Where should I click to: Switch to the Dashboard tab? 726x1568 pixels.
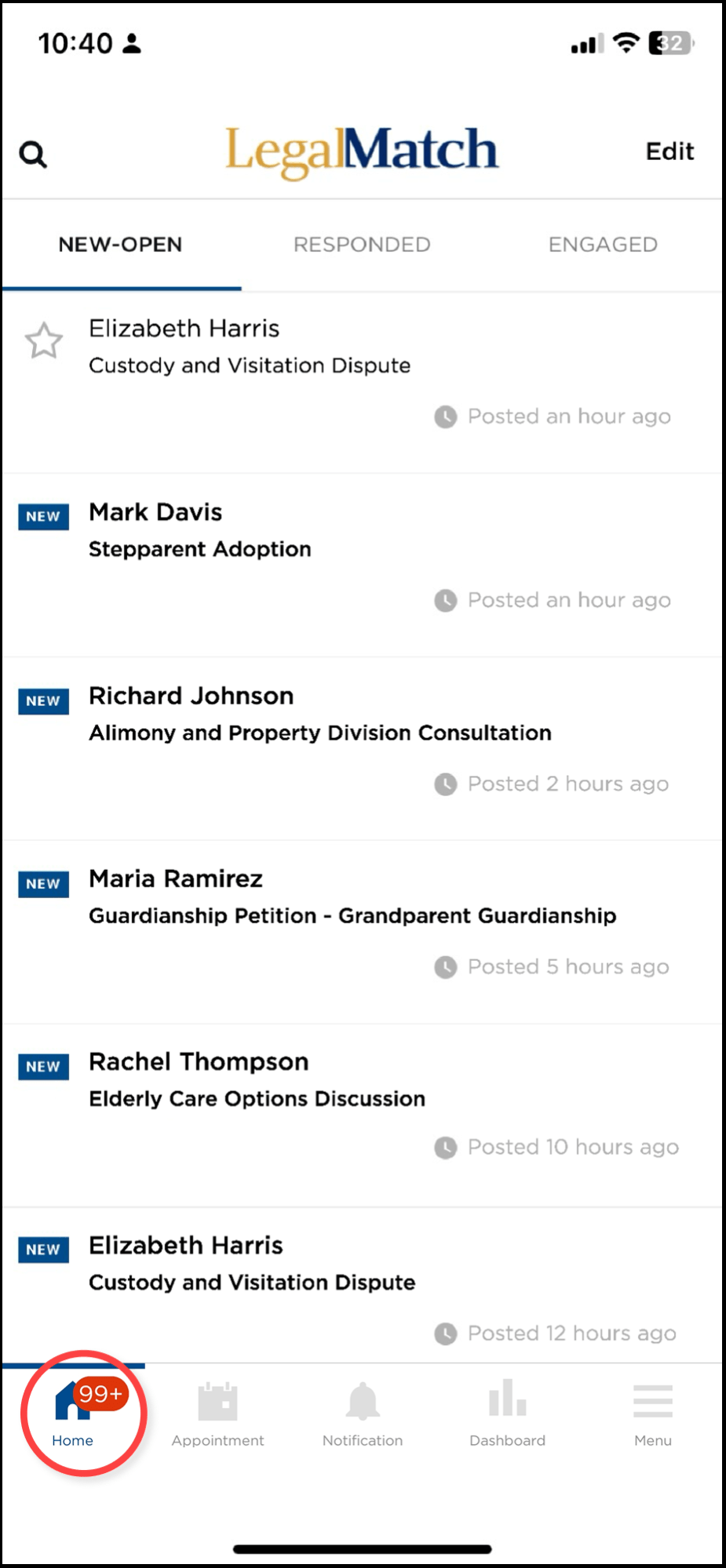tap(507, 1413)
